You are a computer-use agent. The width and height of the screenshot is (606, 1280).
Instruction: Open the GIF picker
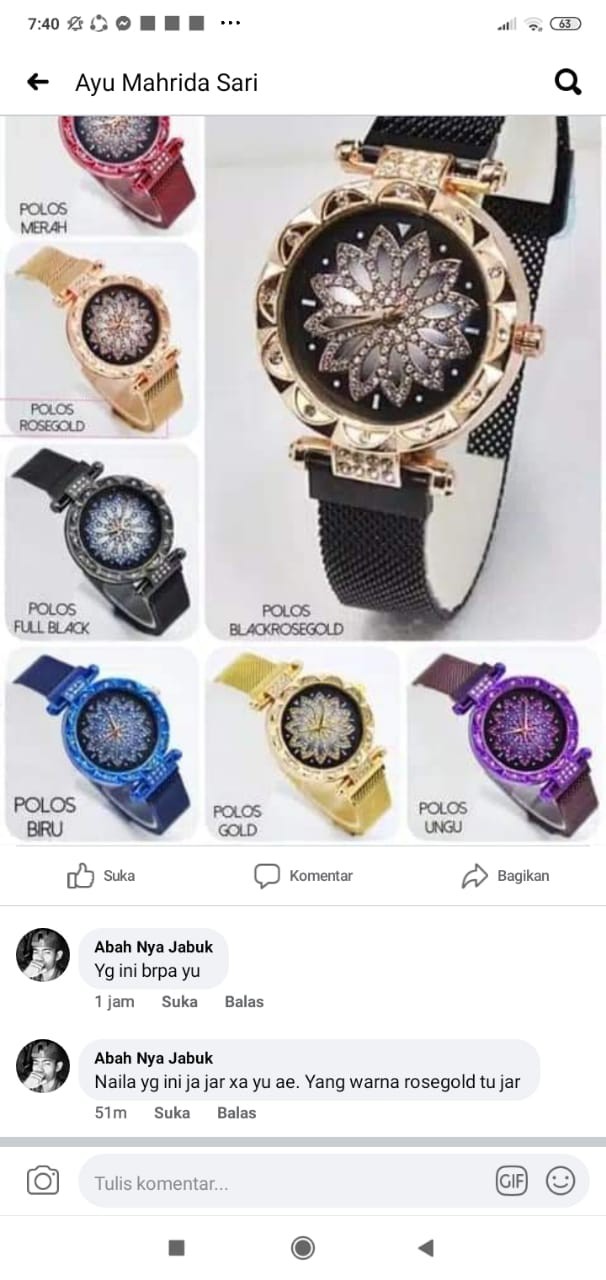(x=511, y=1181)
